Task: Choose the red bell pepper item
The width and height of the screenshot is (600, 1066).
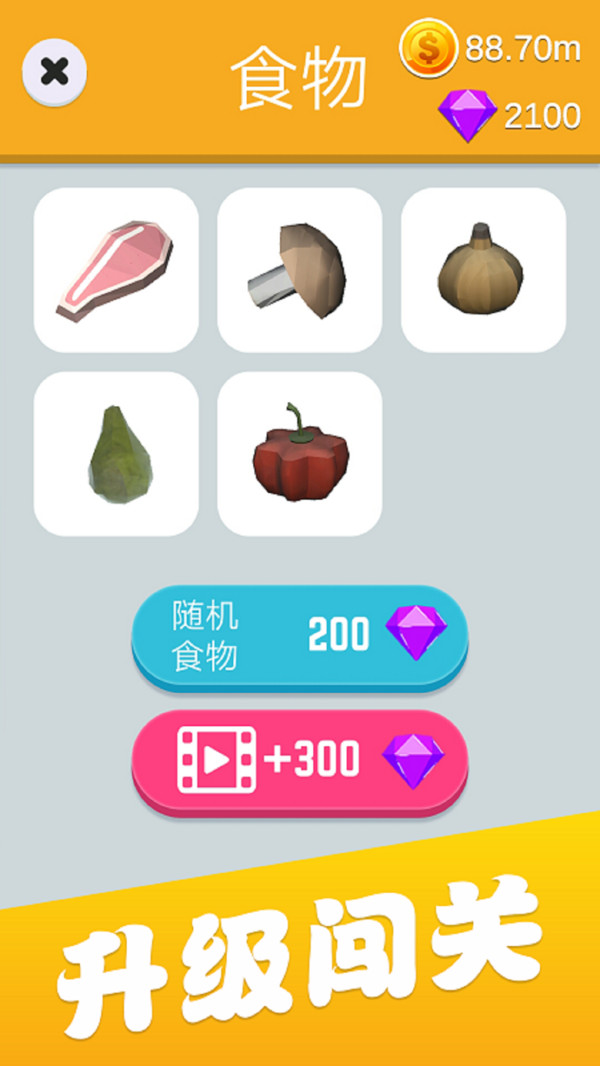Action: 300,454
